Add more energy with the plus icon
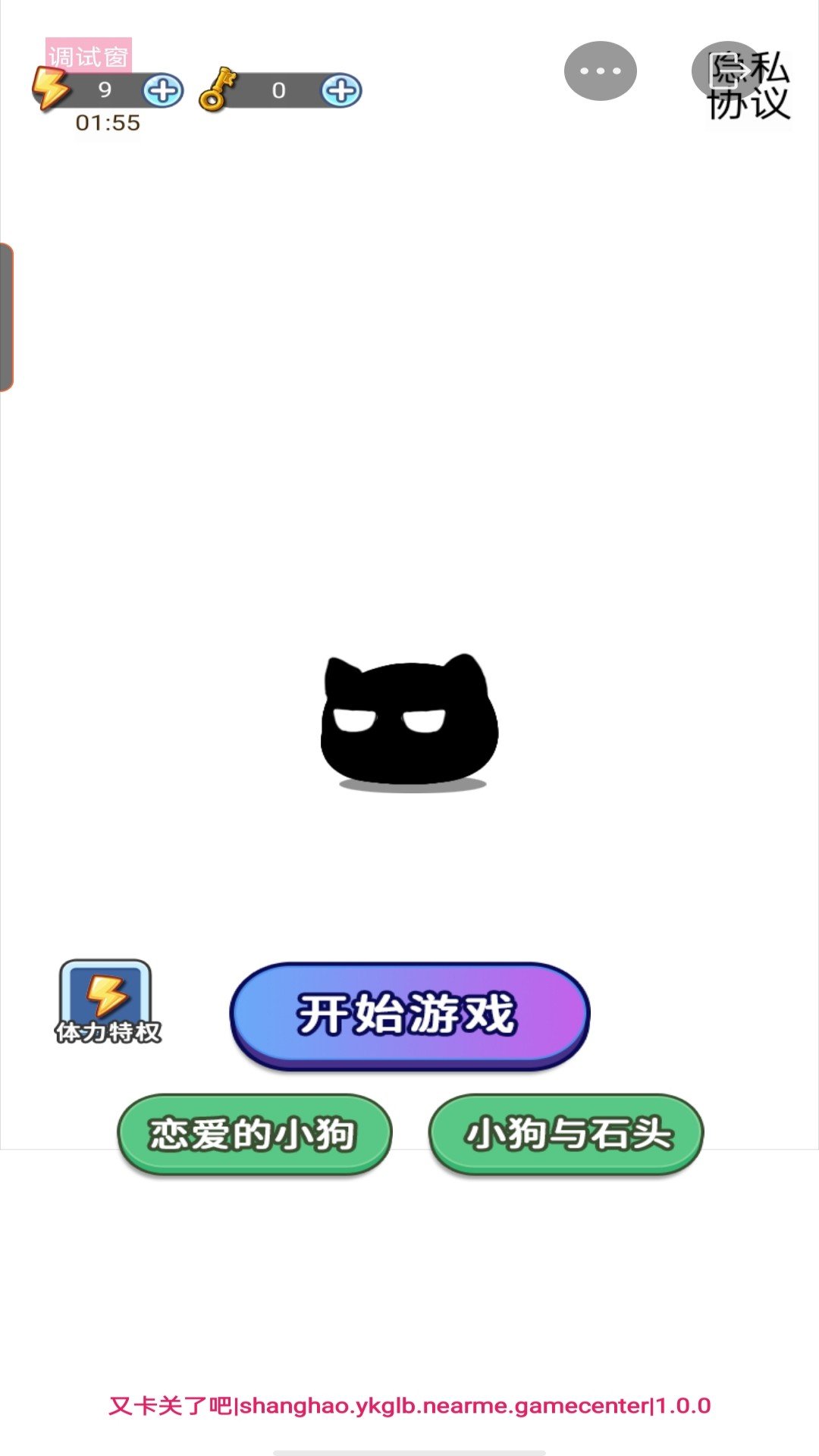 164,91
